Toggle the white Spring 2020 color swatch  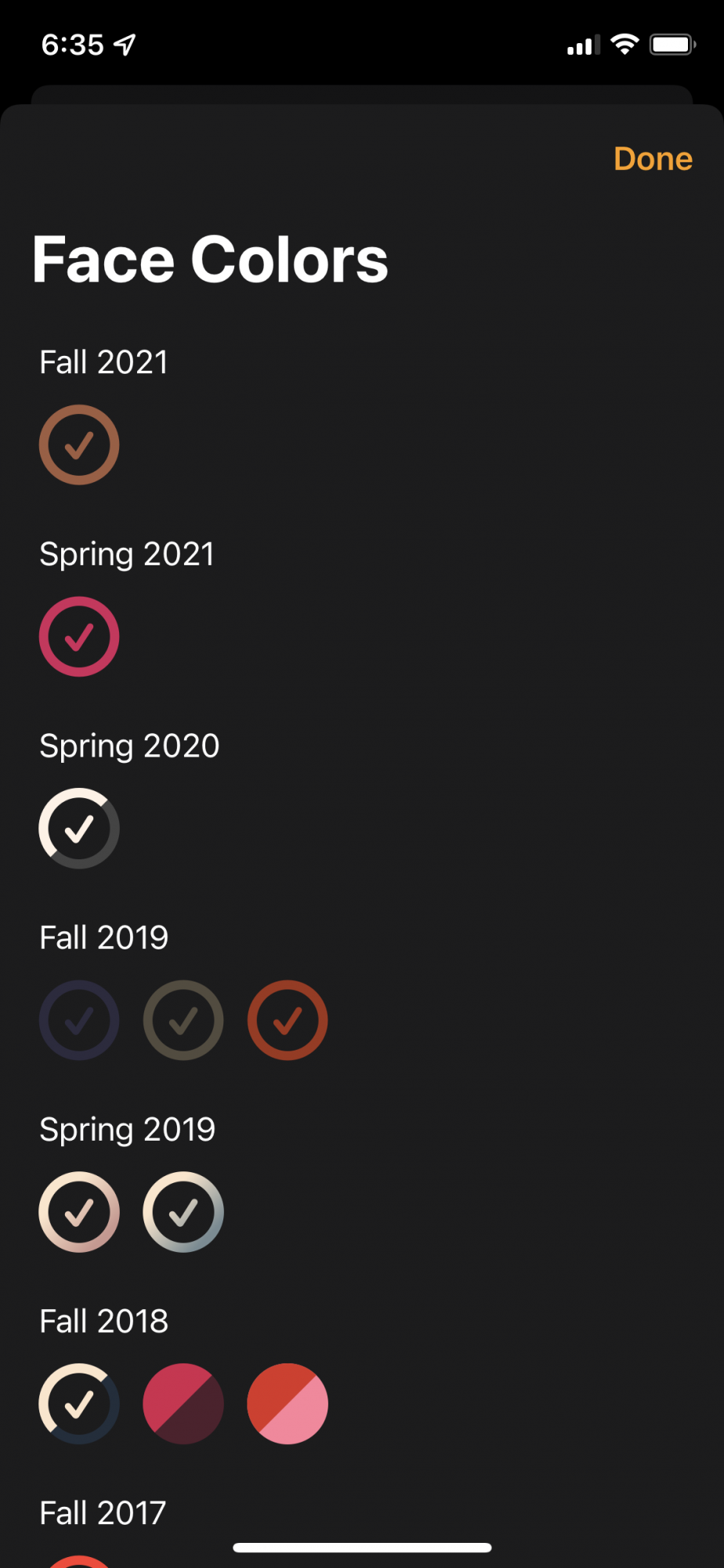tap(79, 828)
